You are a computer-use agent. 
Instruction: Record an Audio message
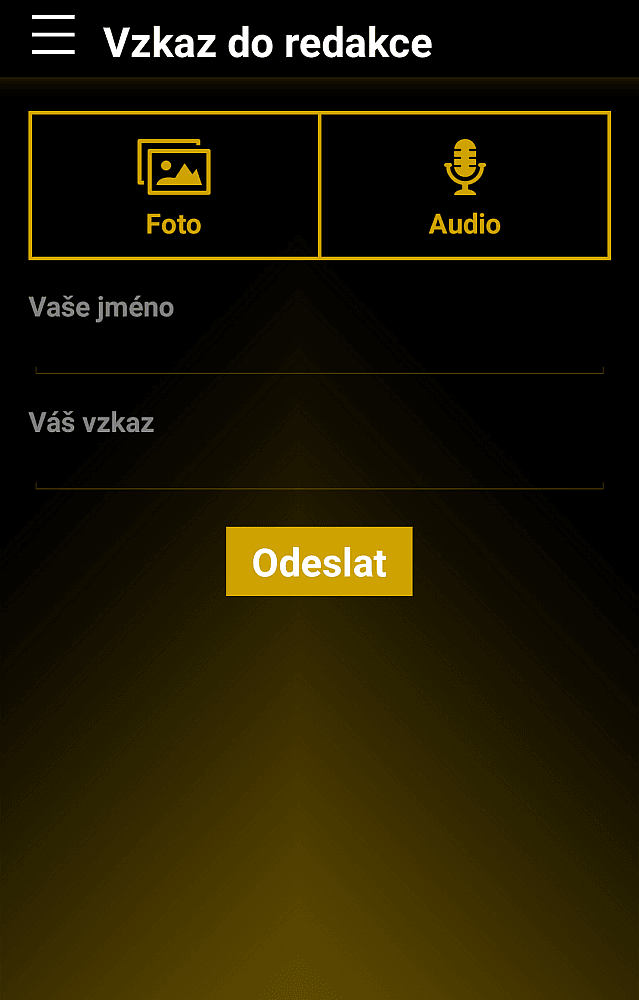464,186
